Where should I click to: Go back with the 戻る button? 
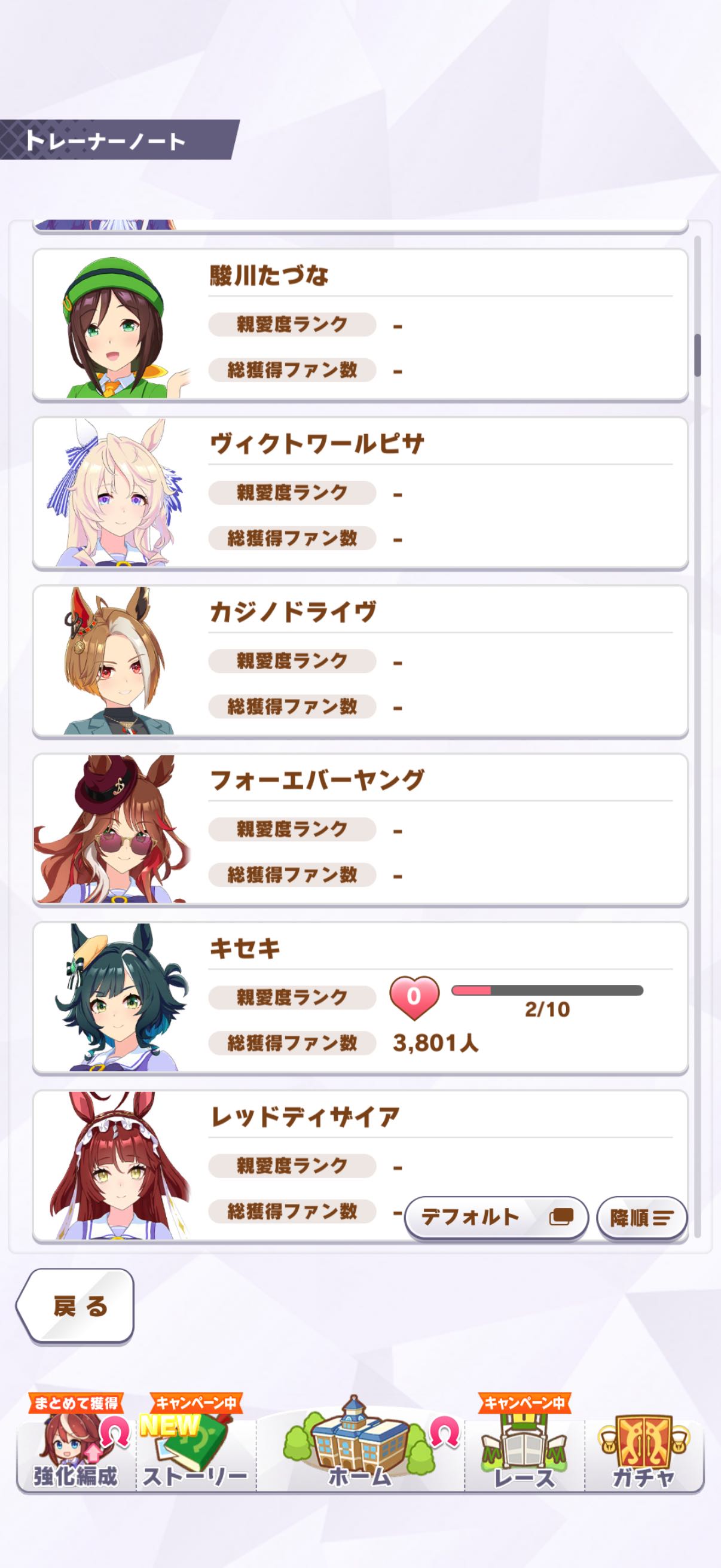pyautogui.click(x=76, y=1305)
